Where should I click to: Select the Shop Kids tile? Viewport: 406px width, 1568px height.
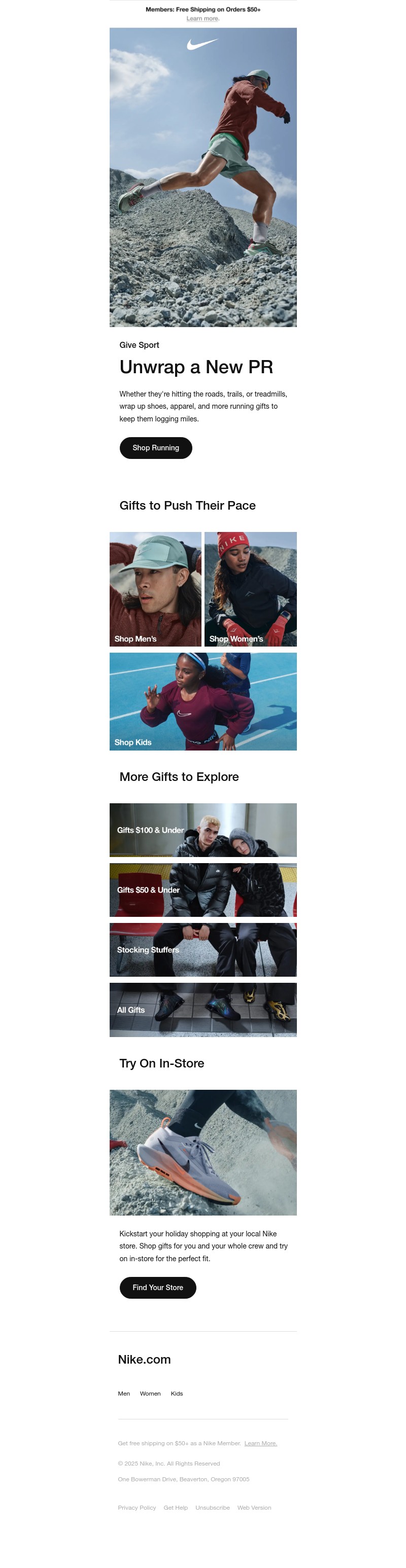(202, 701)
